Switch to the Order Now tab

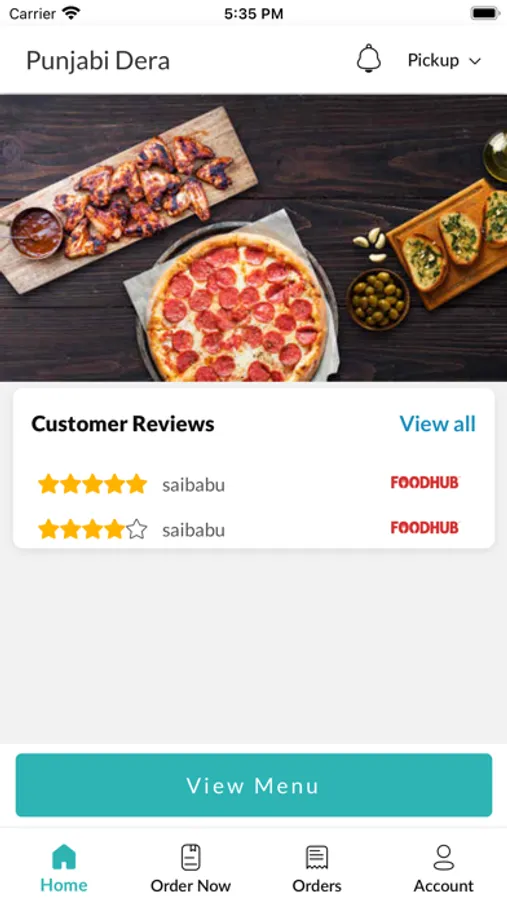click(191, 868)
